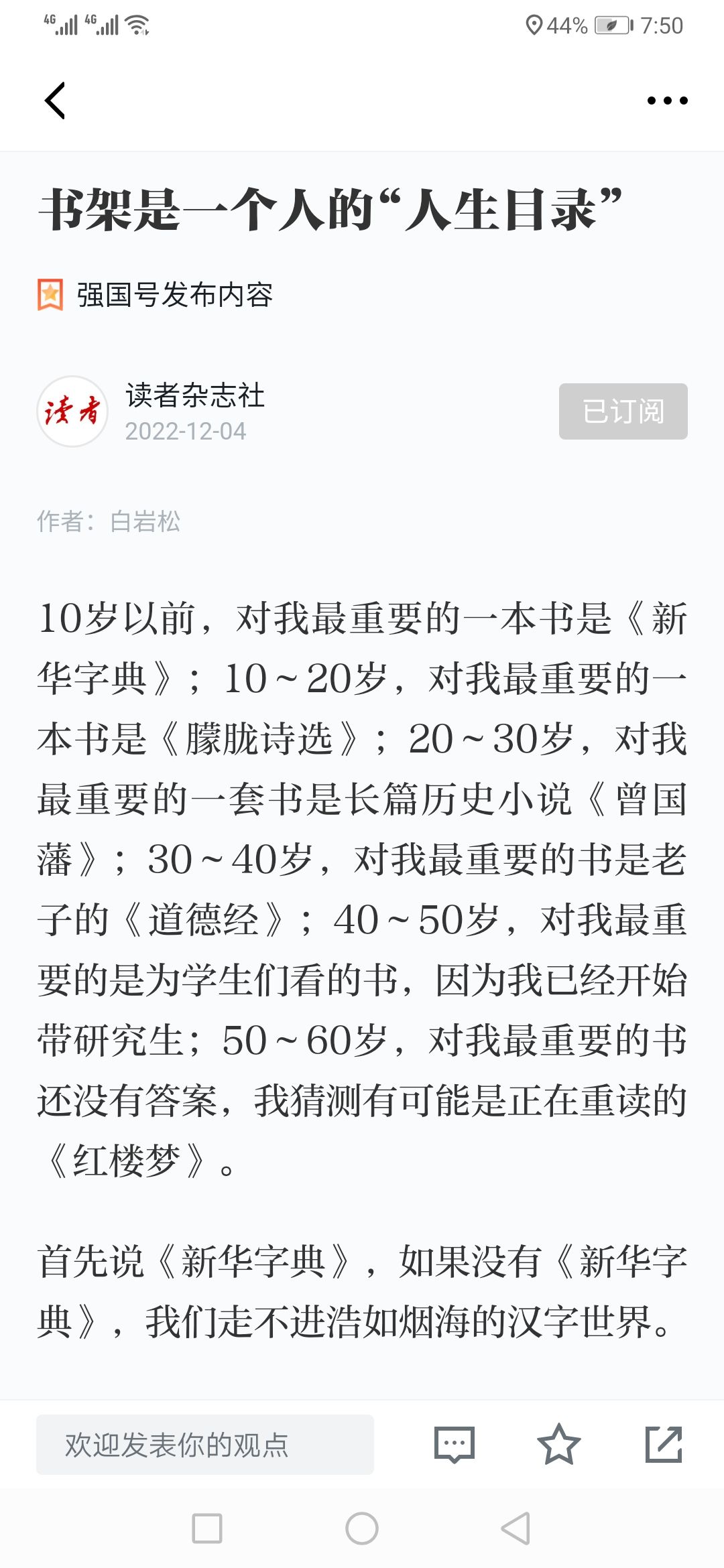
Task: Favorite this article with the star icon
Action: (559, 1444)
